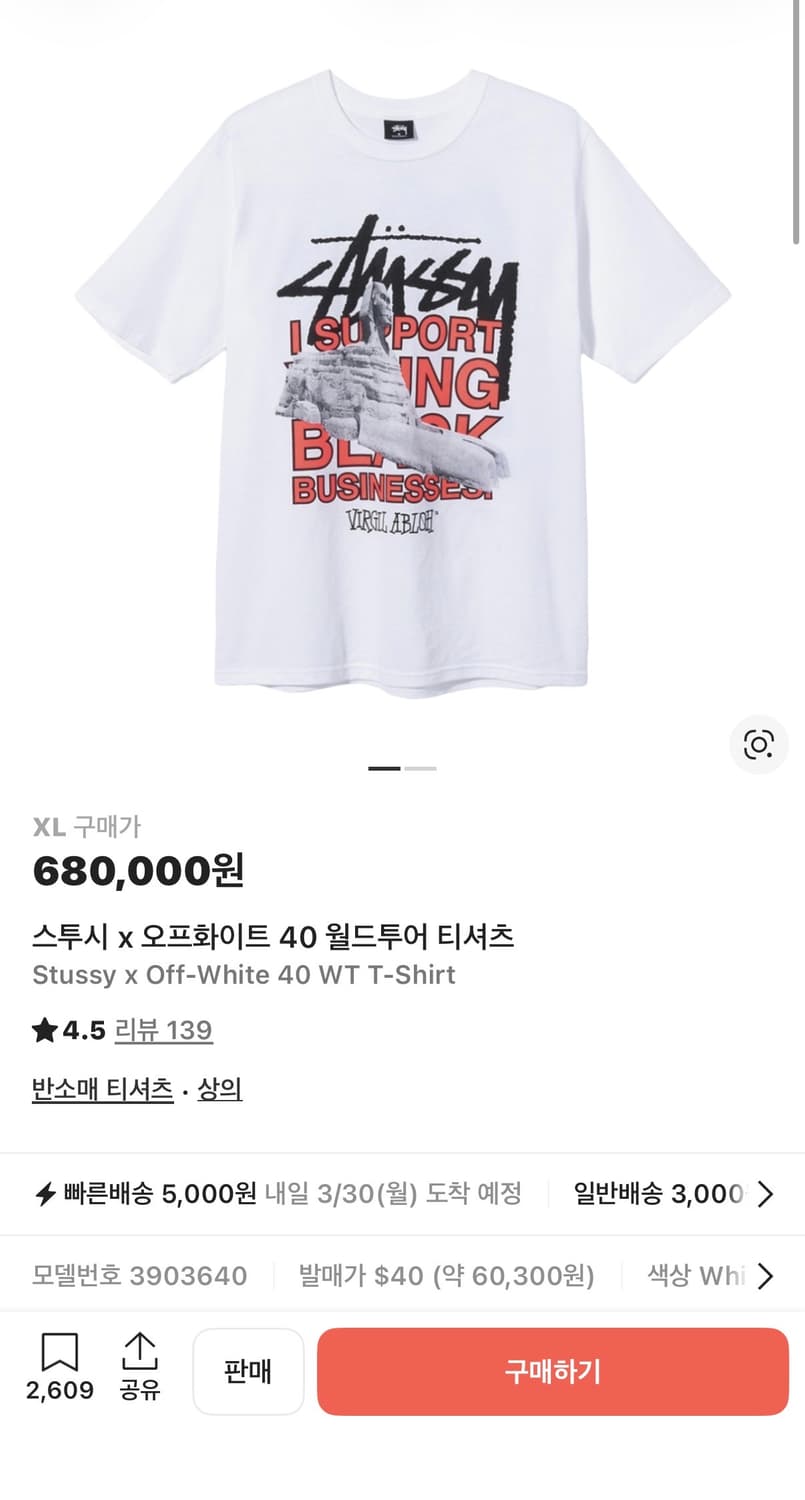Tap the 판매 sell button
This screenshot has width=805, height=1500.
click(248, 1371)
